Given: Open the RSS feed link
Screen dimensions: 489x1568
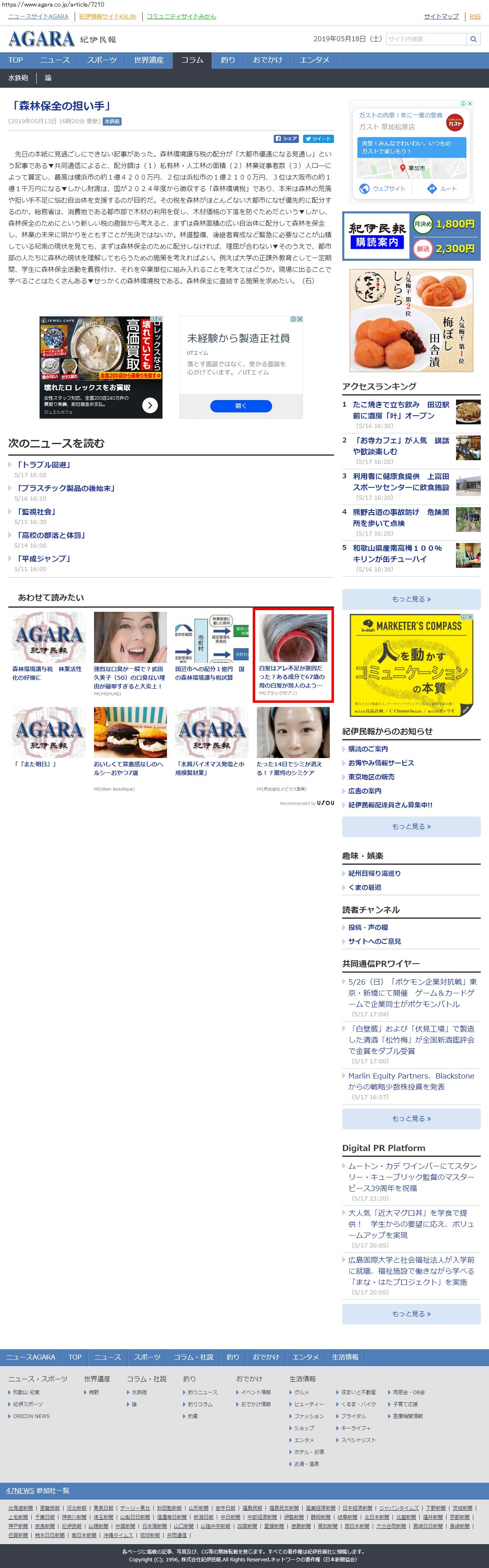Looking at the screenshot, I should pyautogui.click(x=475, y=16).
